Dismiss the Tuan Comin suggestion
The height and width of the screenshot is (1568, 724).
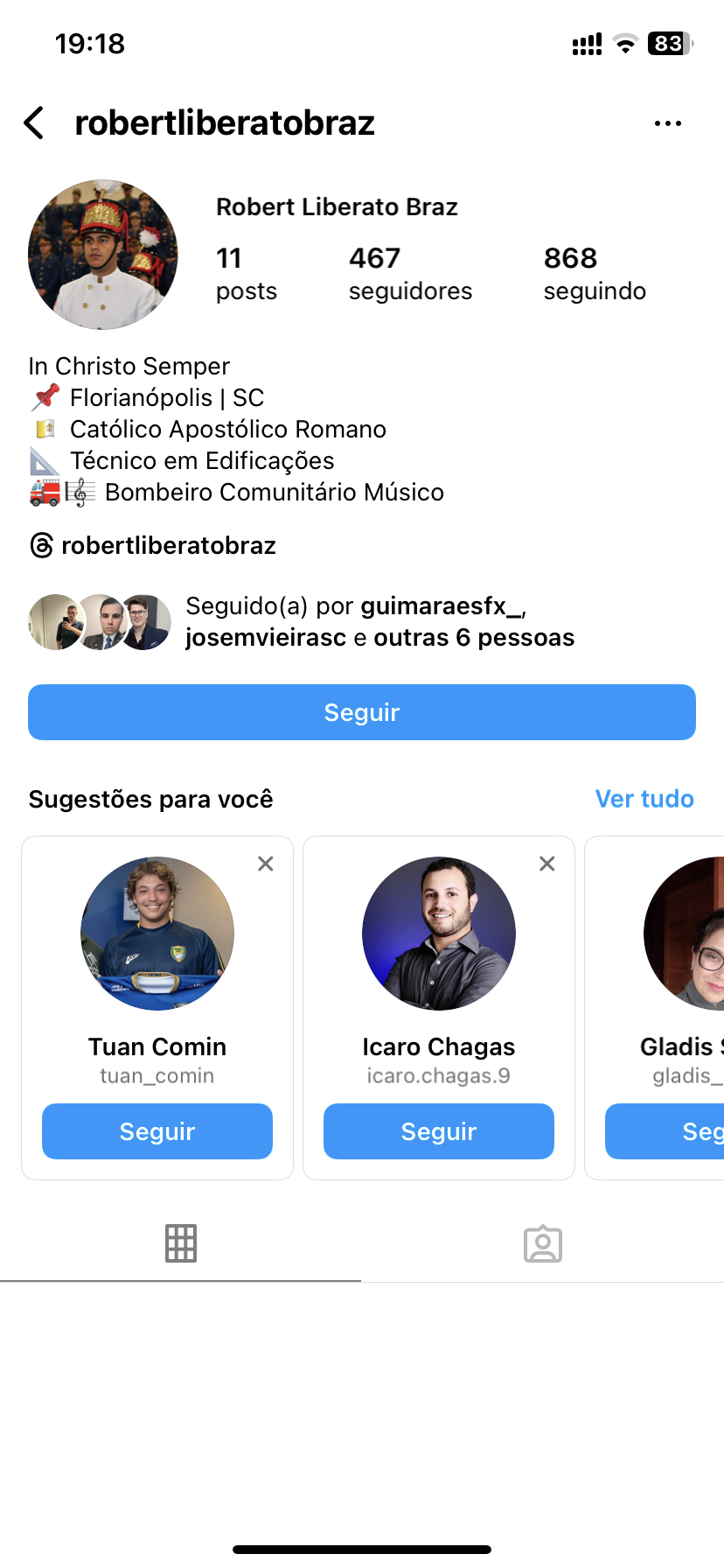pyautogui.click(x=266, y=864)
